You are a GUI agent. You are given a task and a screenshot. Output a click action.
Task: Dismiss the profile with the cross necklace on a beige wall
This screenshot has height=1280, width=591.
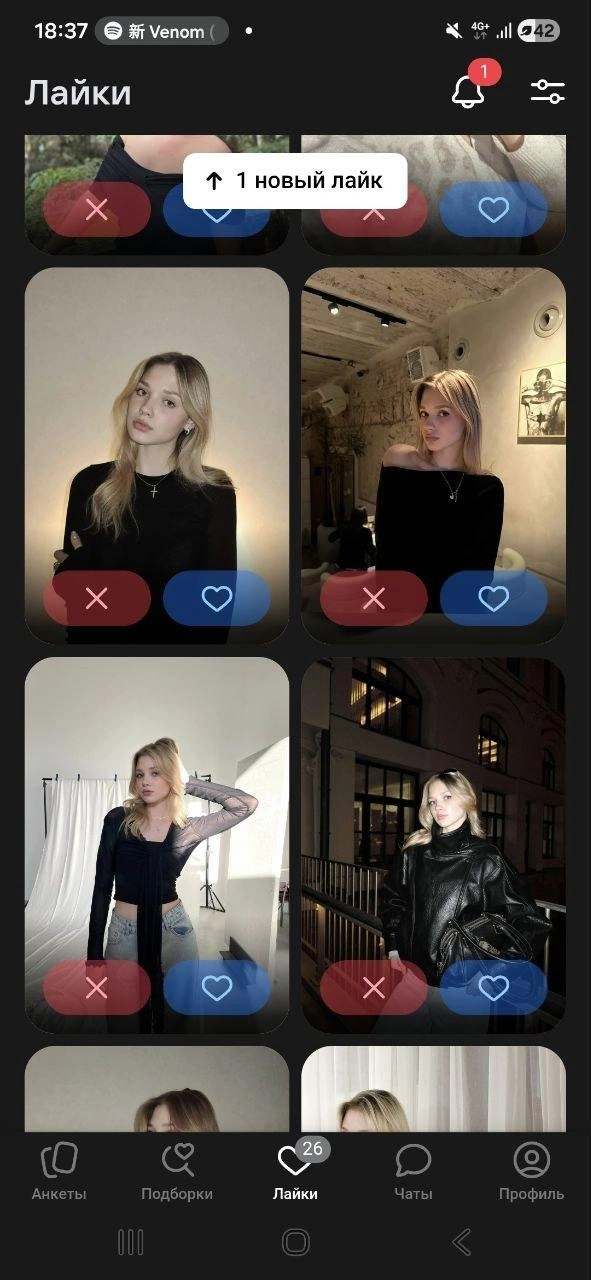point(97,598)
